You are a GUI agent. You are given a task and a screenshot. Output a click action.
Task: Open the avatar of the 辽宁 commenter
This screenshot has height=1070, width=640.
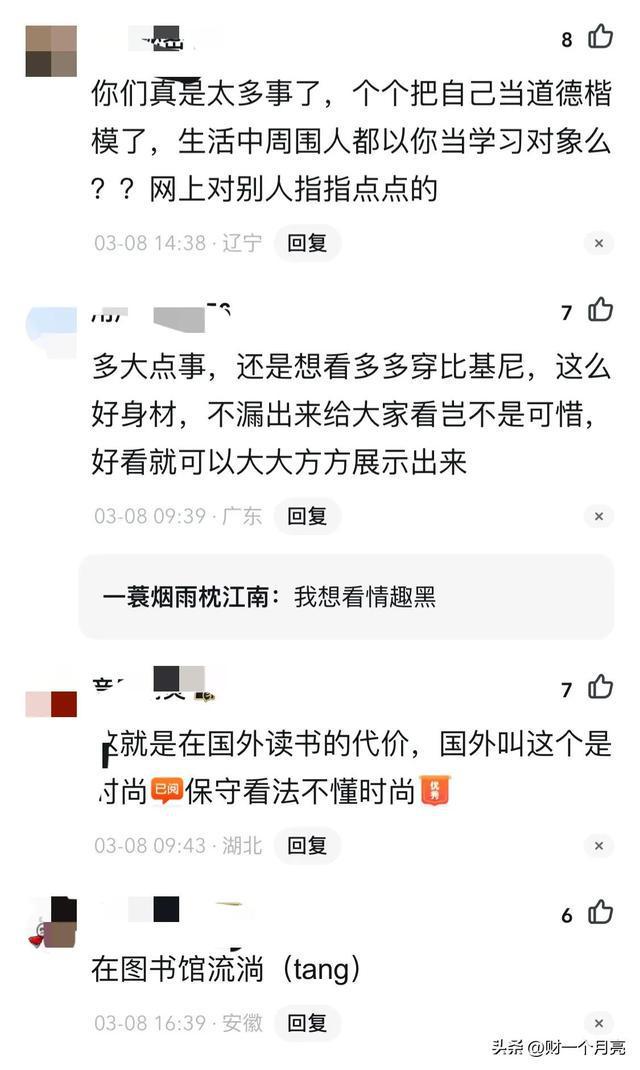pos(51,51)
